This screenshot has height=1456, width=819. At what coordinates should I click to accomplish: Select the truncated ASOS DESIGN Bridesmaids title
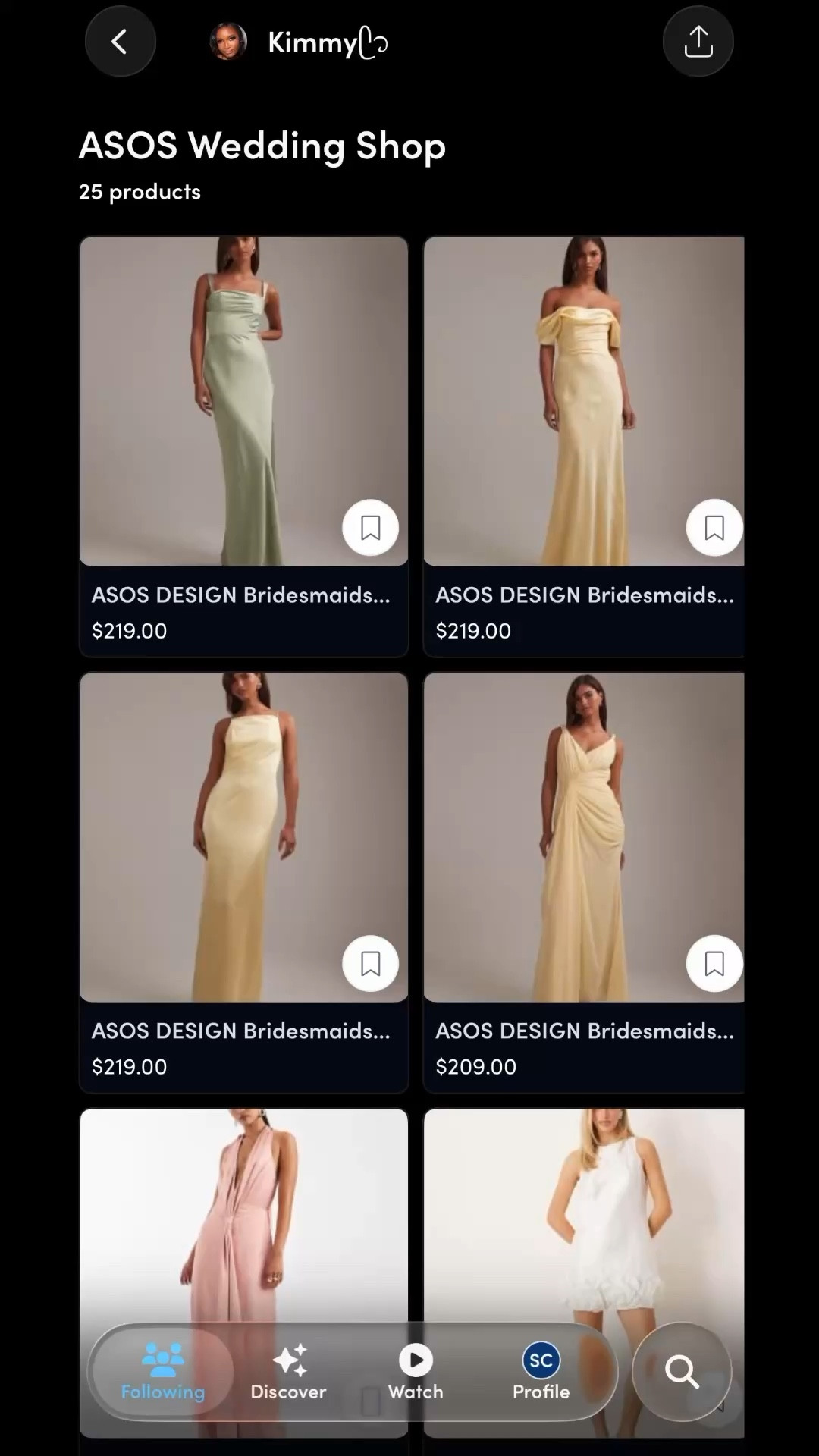(x=241, y=595)
